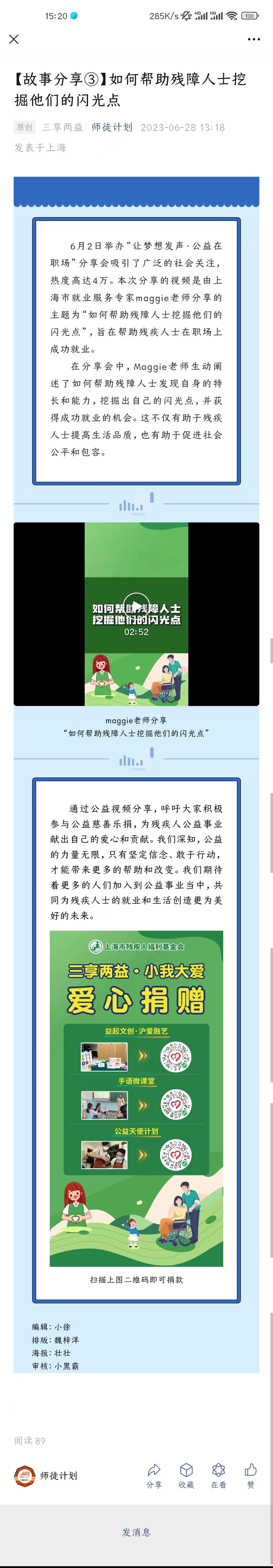Close the article page
273x1568 pixels.
pyautogui.click(x=14, y=40)
